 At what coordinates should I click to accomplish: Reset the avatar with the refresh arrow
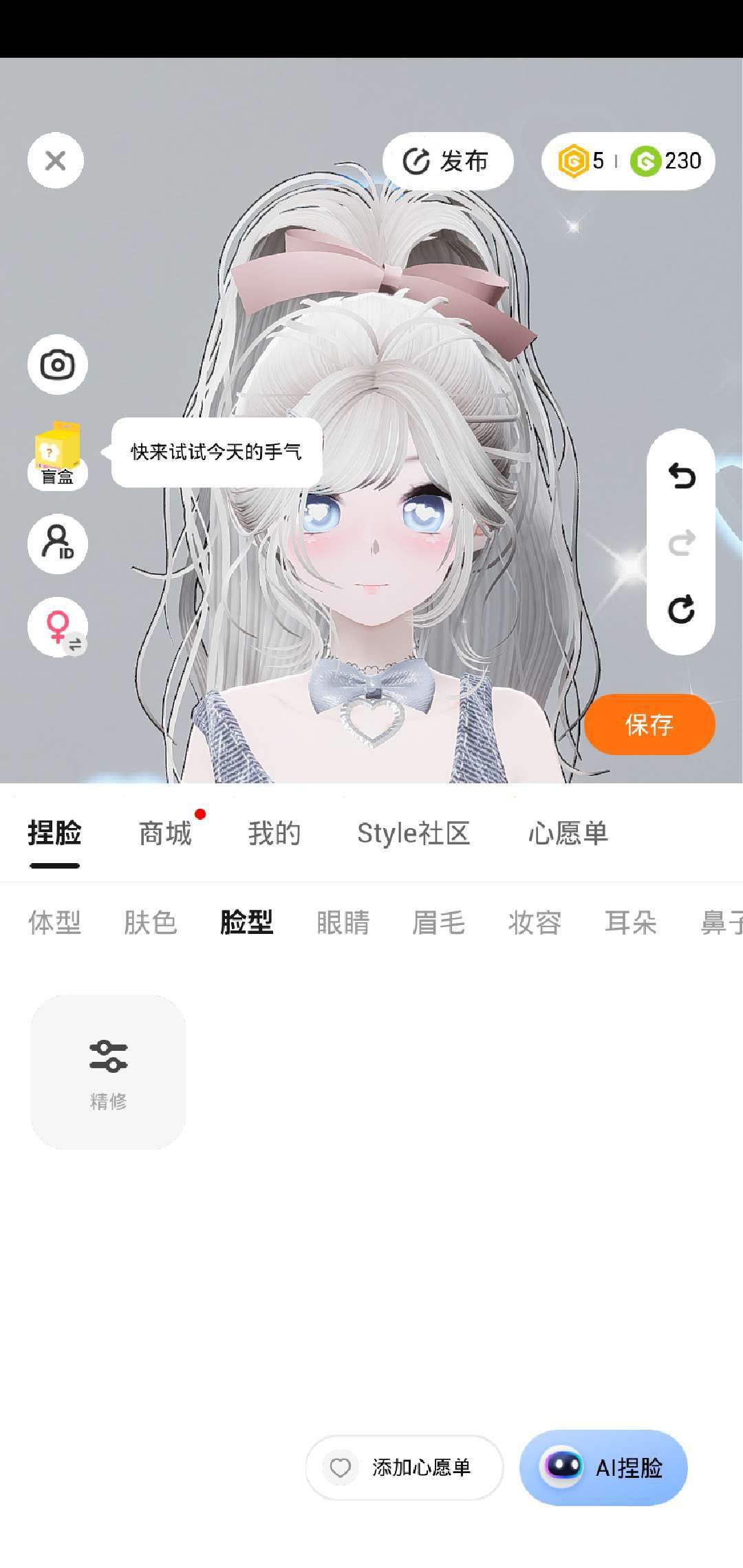pyautogui.click(x=681, y=609)
